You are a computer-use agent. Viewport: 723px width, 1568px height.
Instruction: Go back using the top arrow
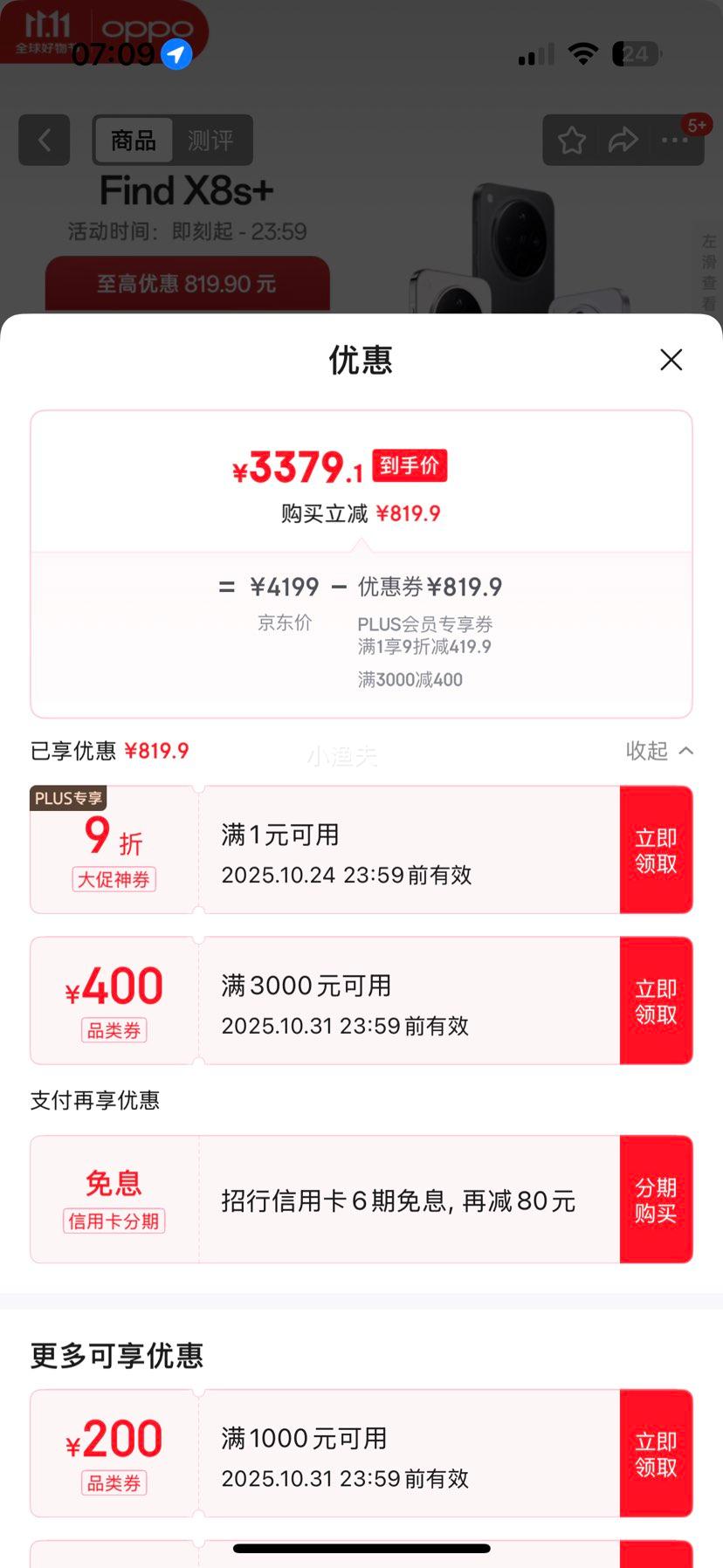click(x=45, y=140)
